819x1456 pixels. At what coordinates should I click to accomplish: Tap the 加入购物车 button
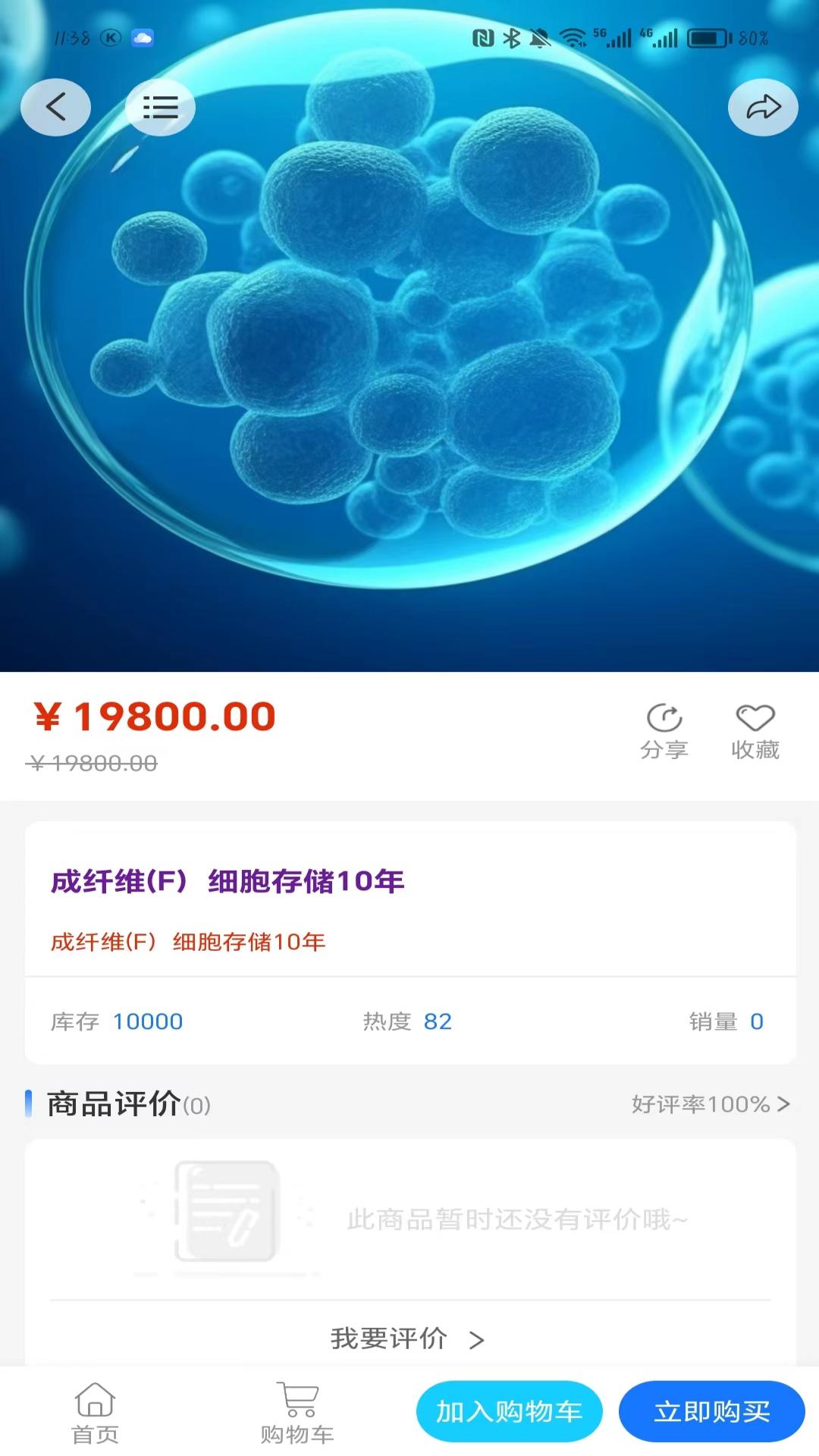click(x=508, y=1410)
